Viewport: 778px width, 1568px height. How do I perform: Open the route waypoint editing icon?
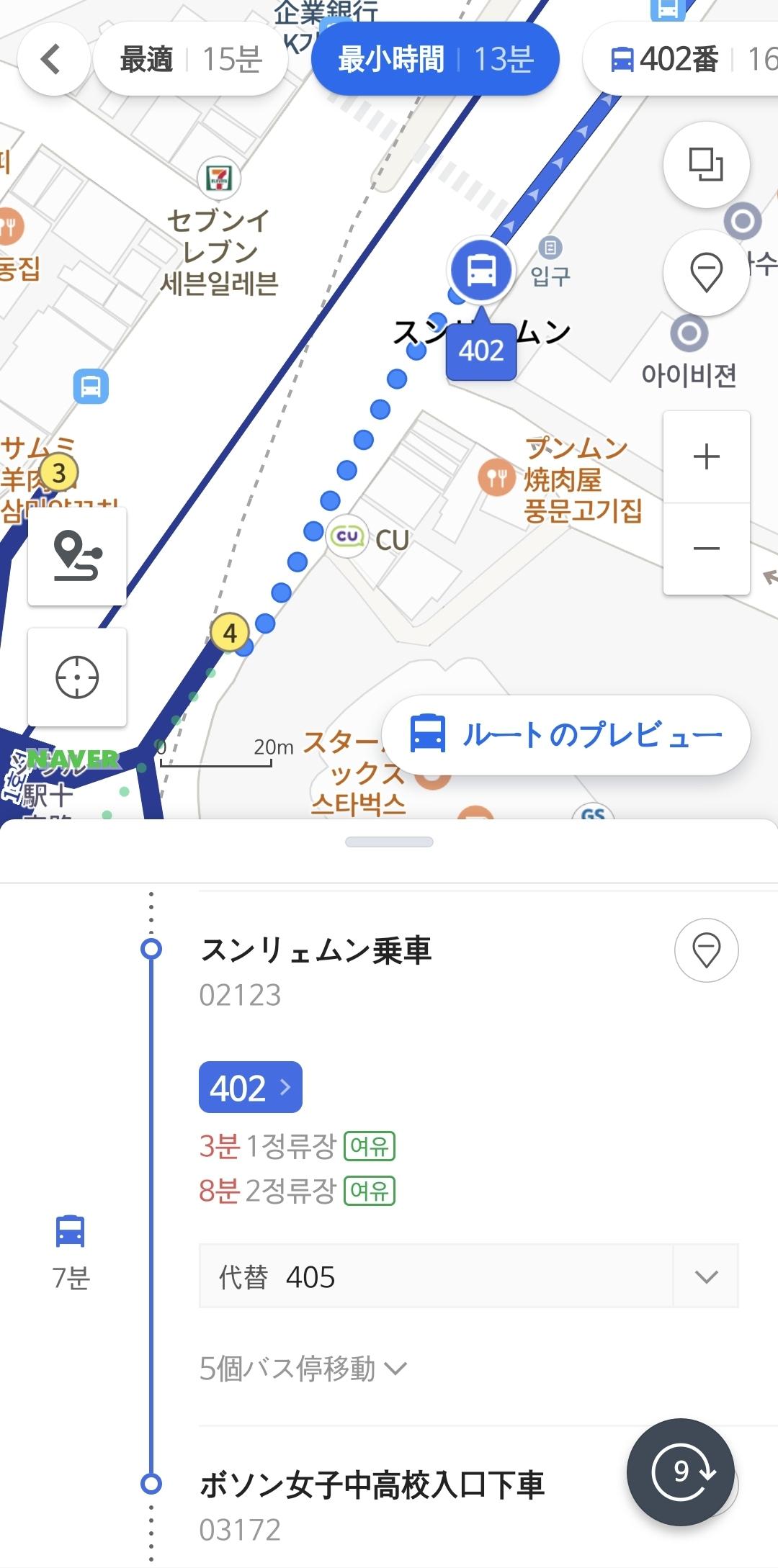pos(77,559)
